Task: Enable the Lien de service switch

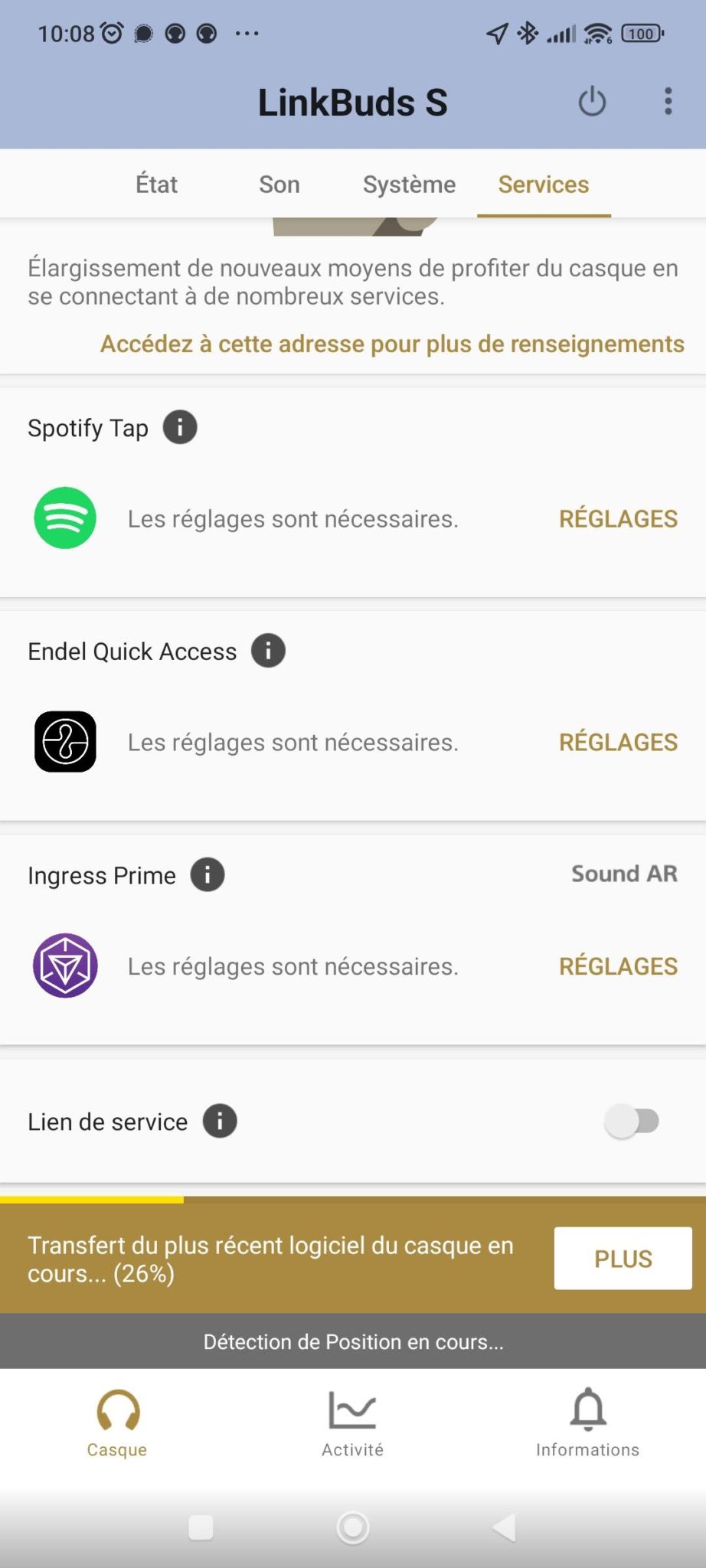Action: (632, 1122)
